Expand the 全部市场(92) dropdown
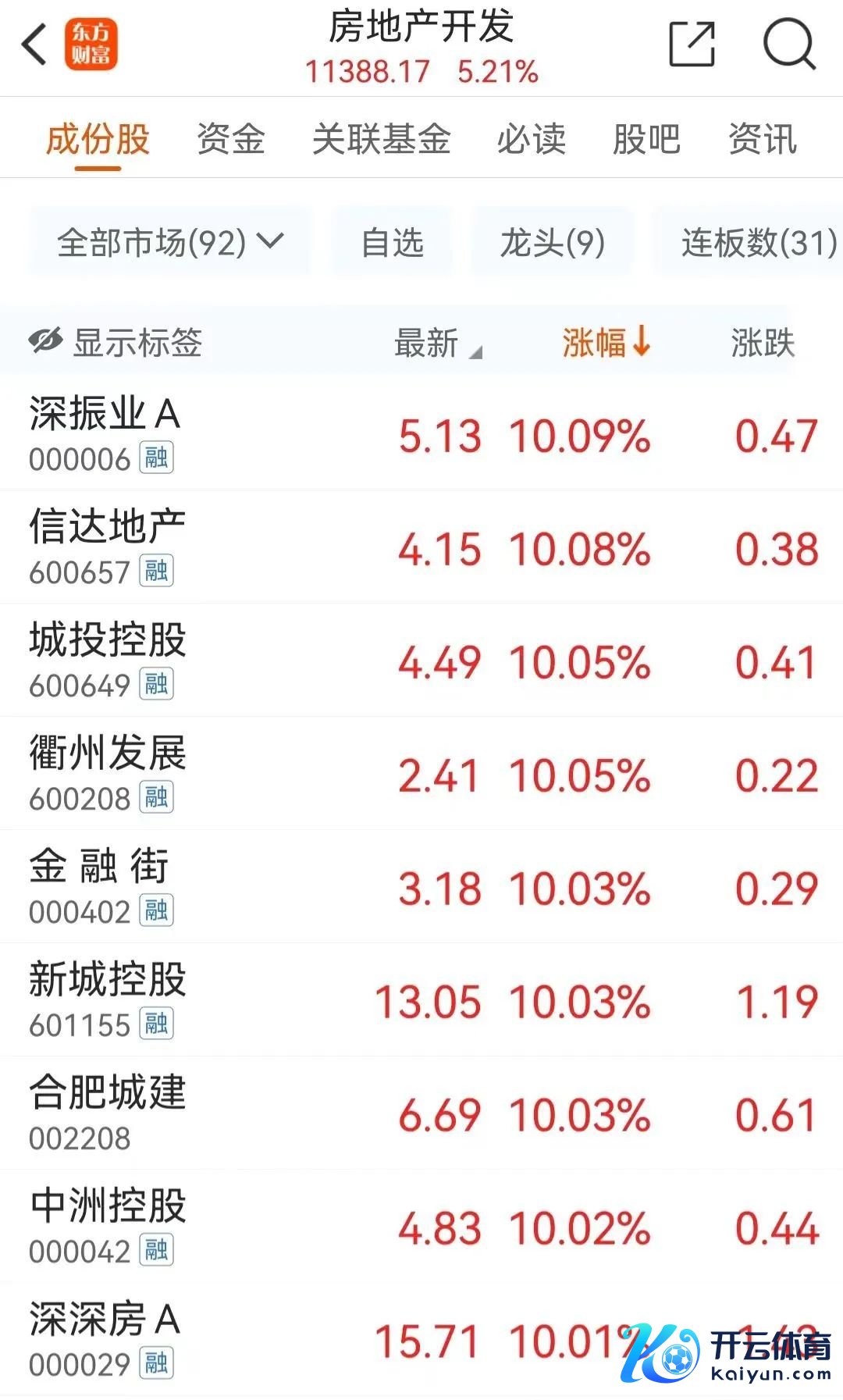 coord(169,242)
